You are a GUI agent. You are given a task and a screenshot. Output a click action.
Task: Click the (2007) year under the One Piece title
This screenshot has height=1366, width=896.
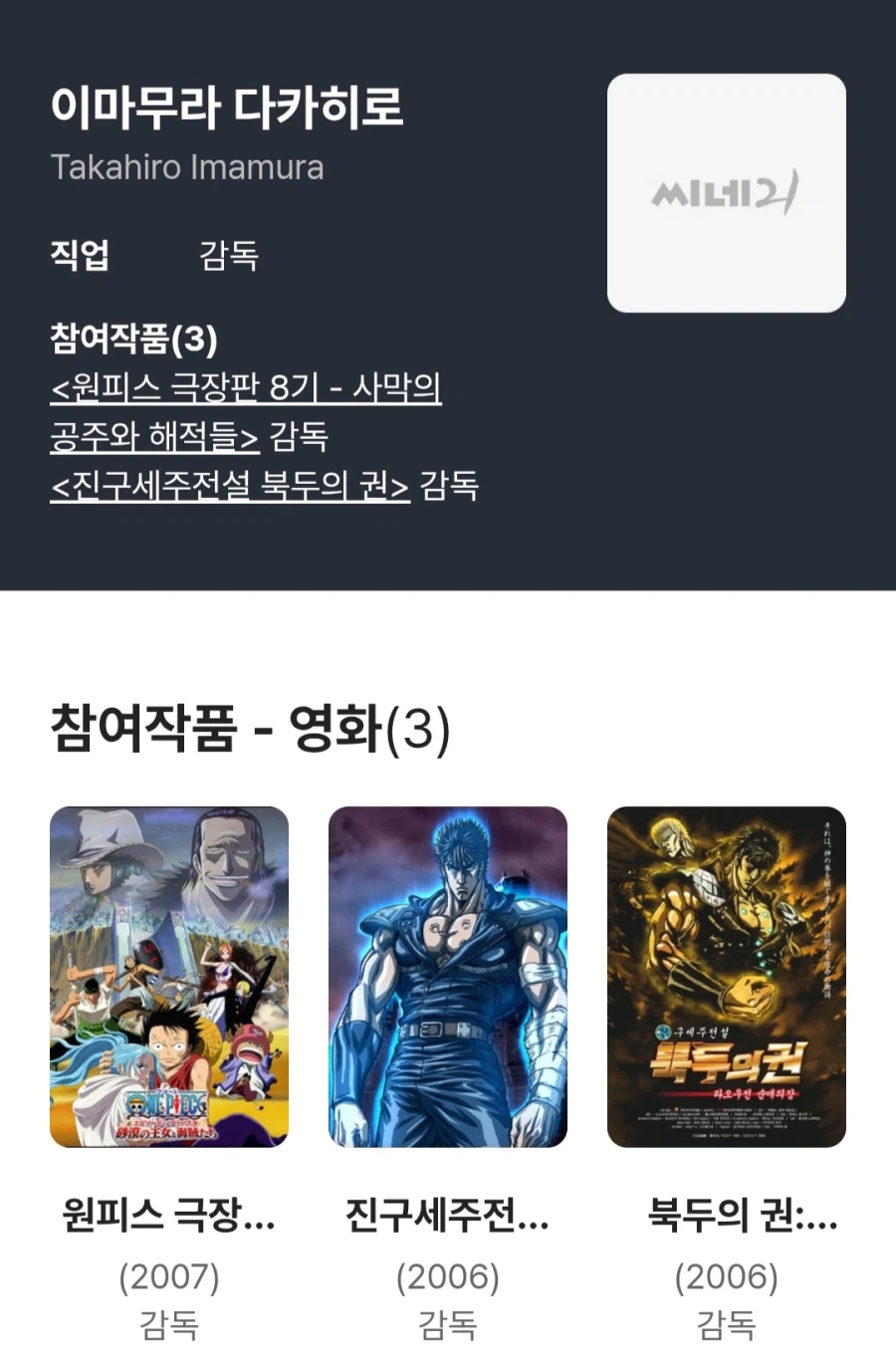pos(171,1276)
